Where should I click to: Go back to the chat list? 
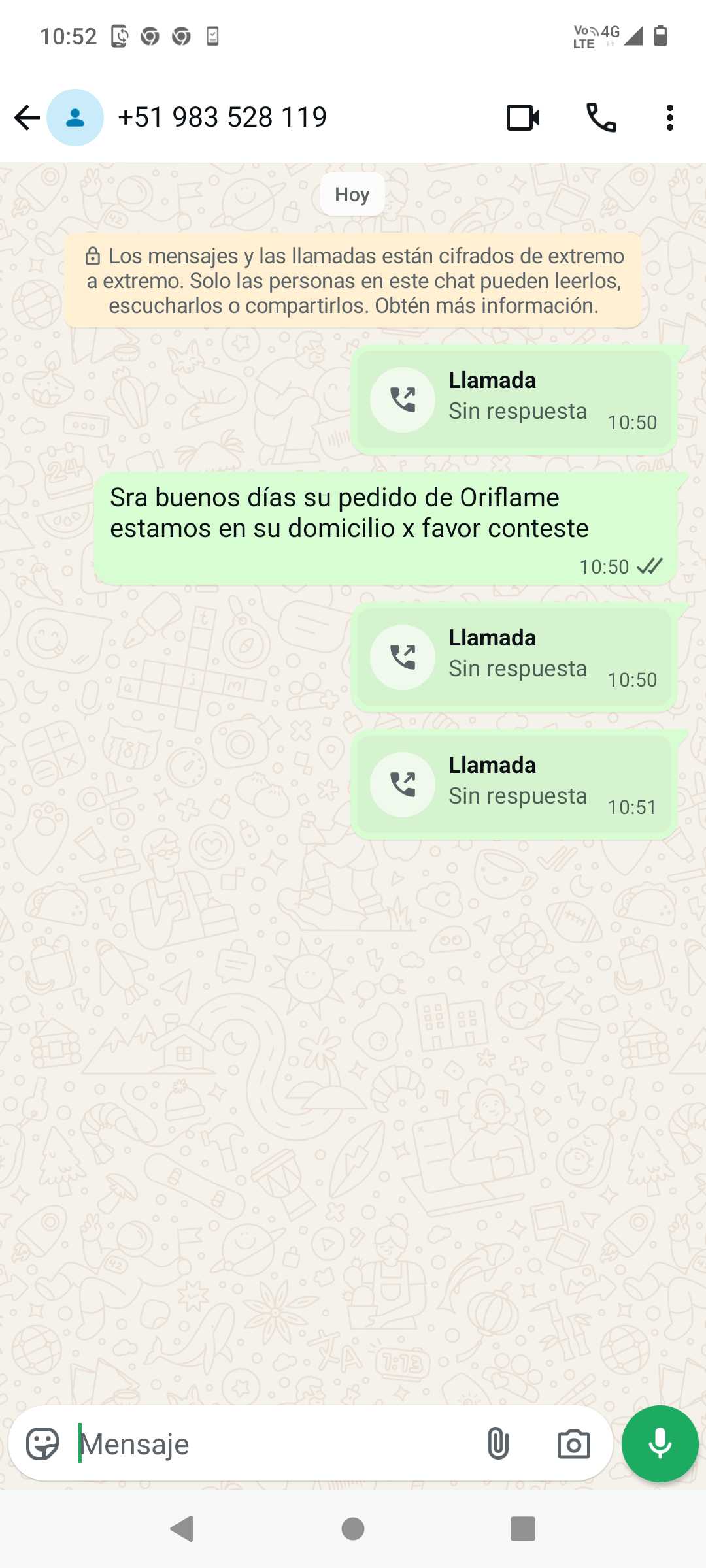(27, 118)
